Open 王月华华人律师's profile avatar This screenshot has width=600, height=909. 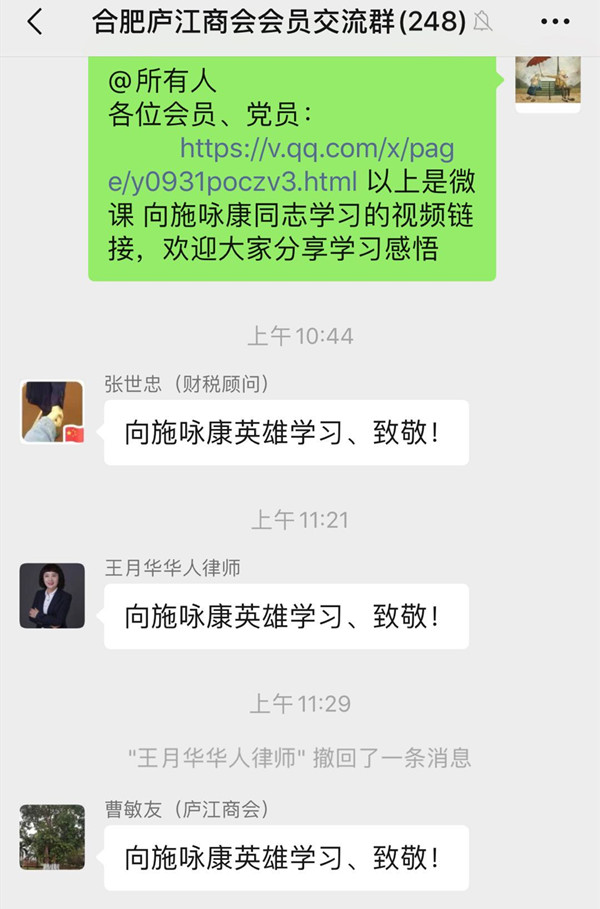[52, 595]
